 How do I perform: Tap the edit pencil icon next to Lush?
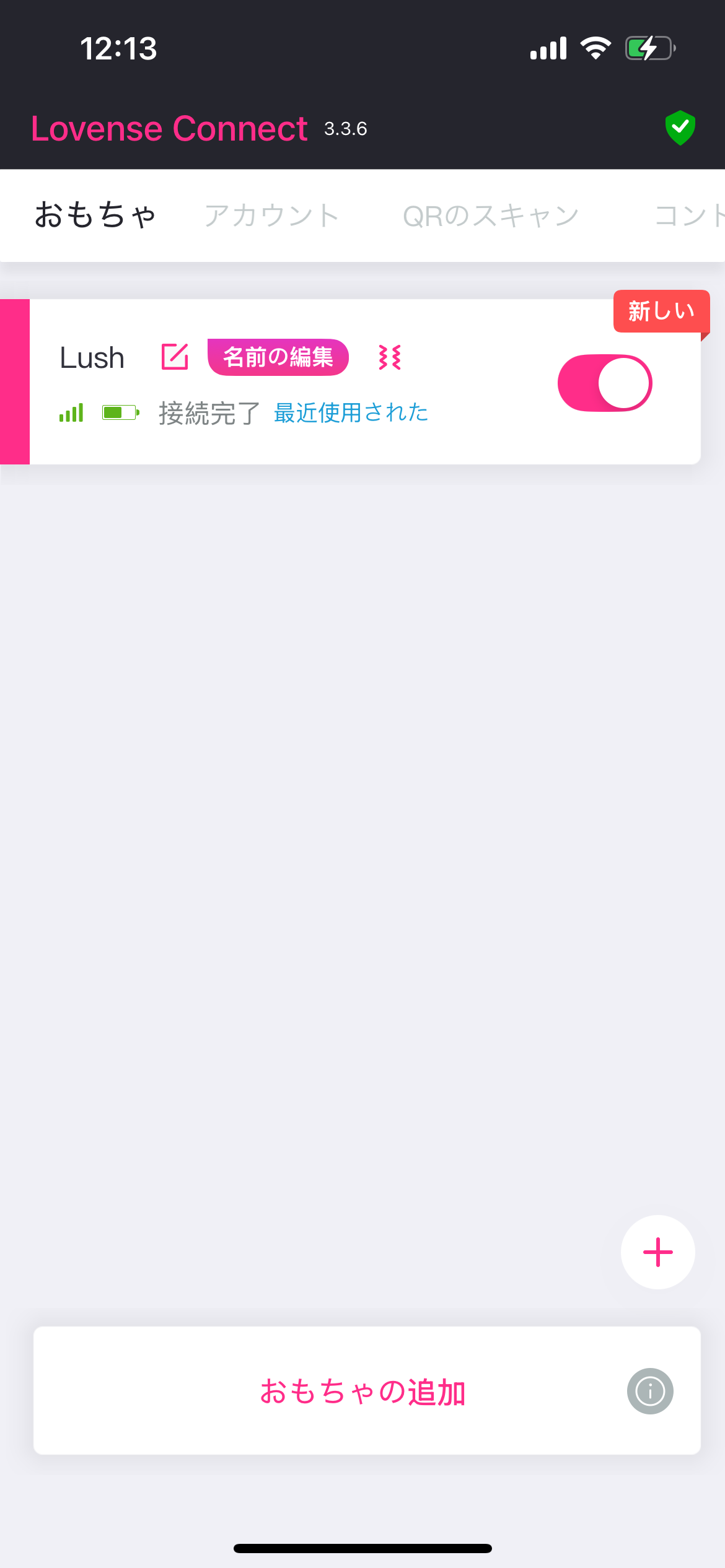(175, 357)
